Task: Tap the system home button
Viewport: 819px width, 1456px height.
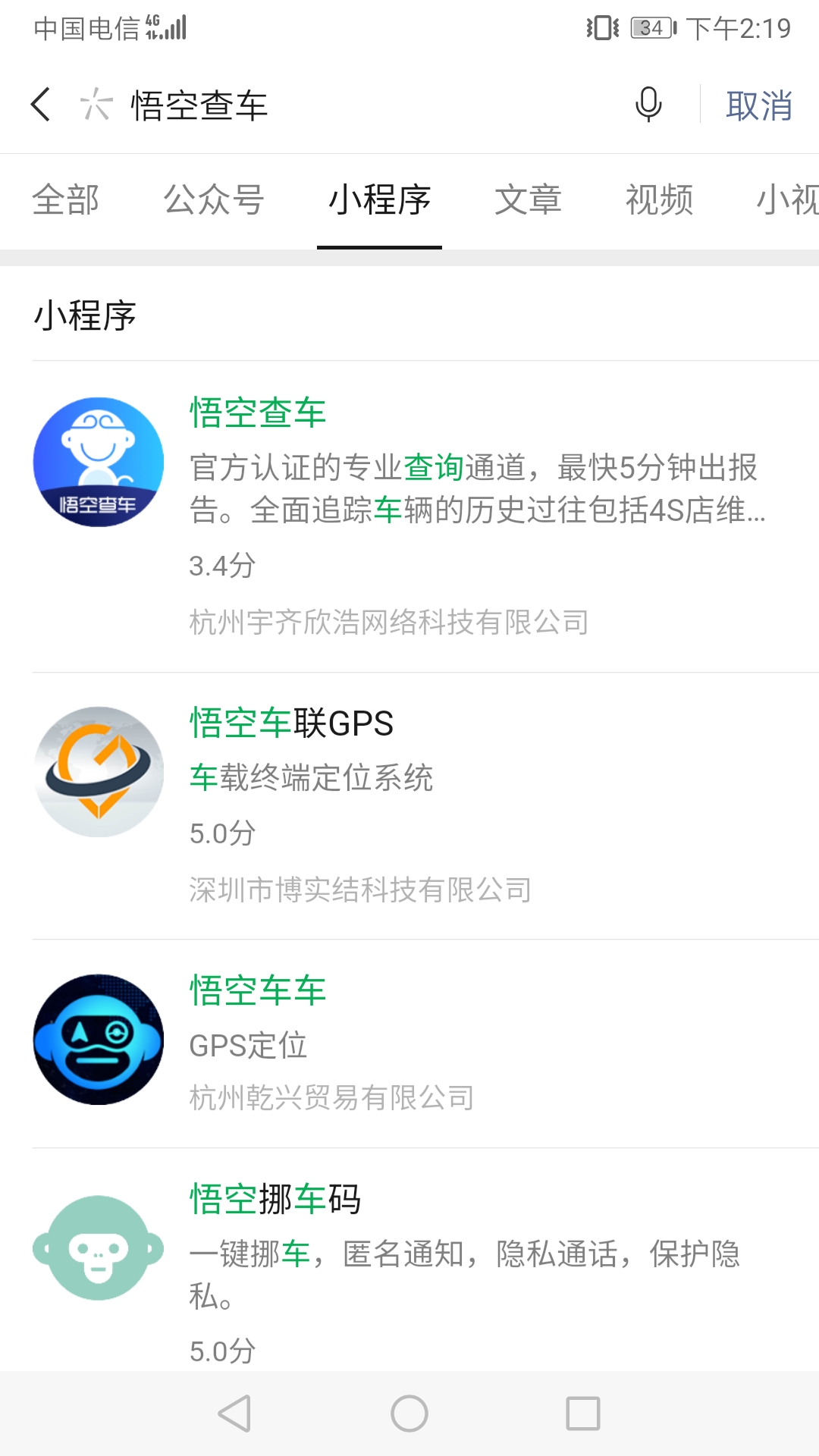Action: tap(409, 1414)
